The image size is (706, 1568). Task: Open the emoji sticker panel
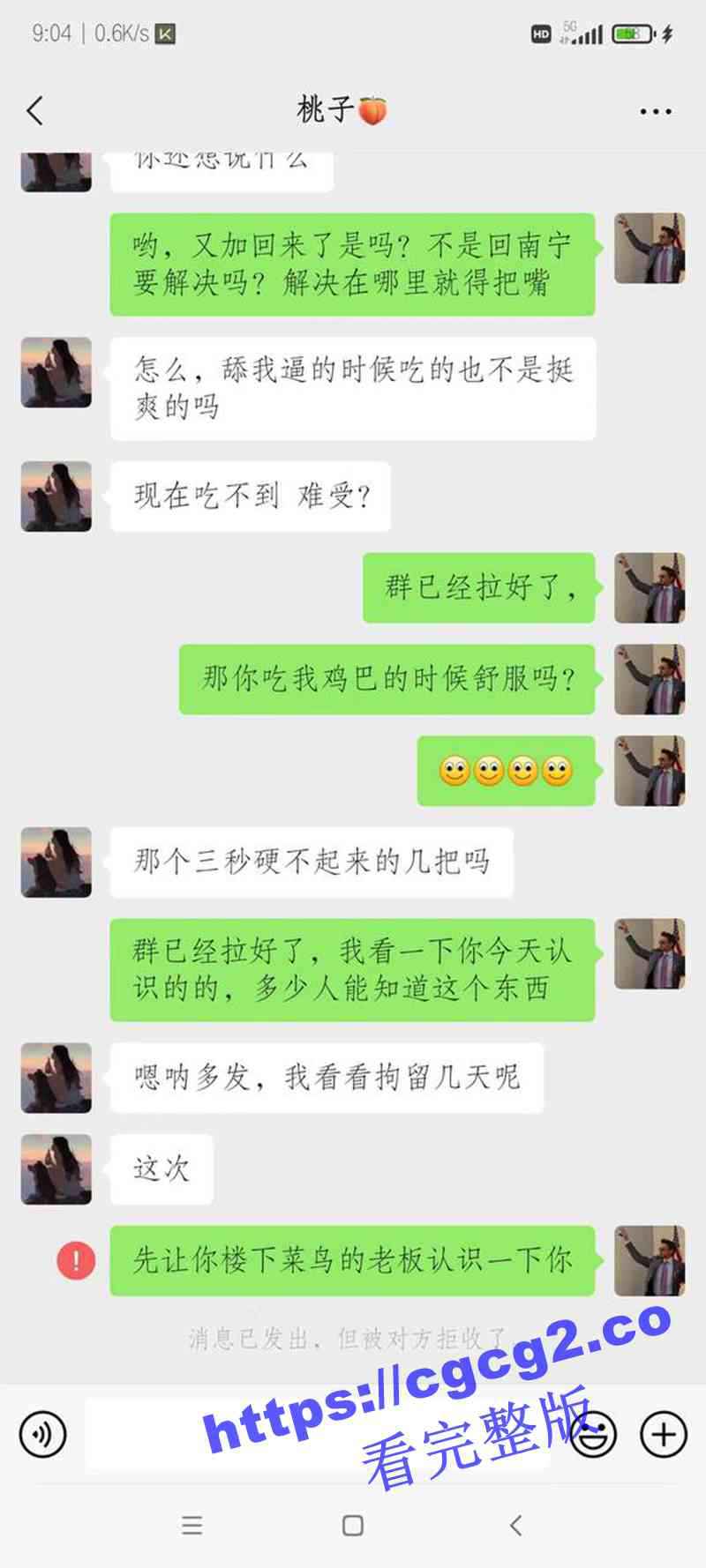[593, 1434]
